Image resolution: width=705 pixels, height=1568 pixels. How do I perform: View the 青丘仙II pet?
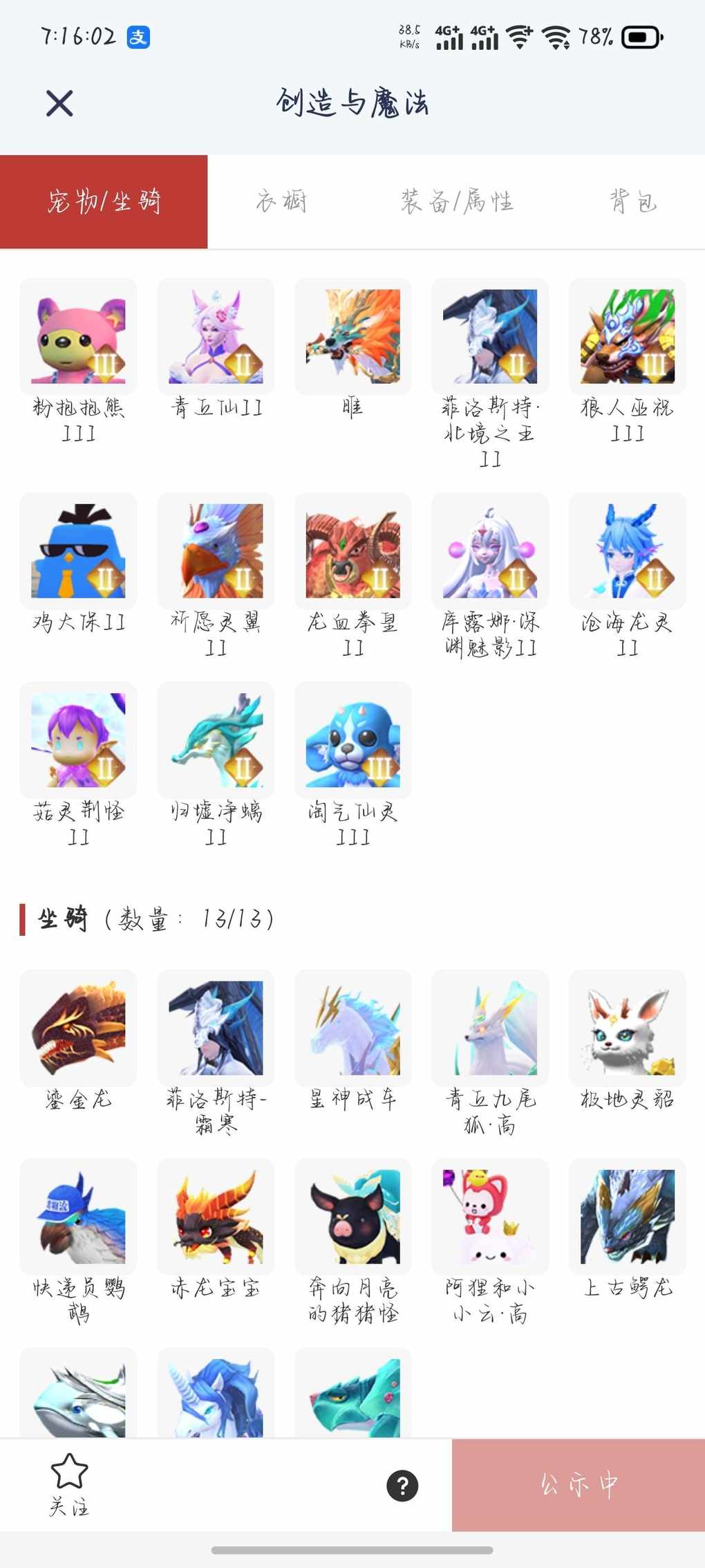tap(216, 337)
